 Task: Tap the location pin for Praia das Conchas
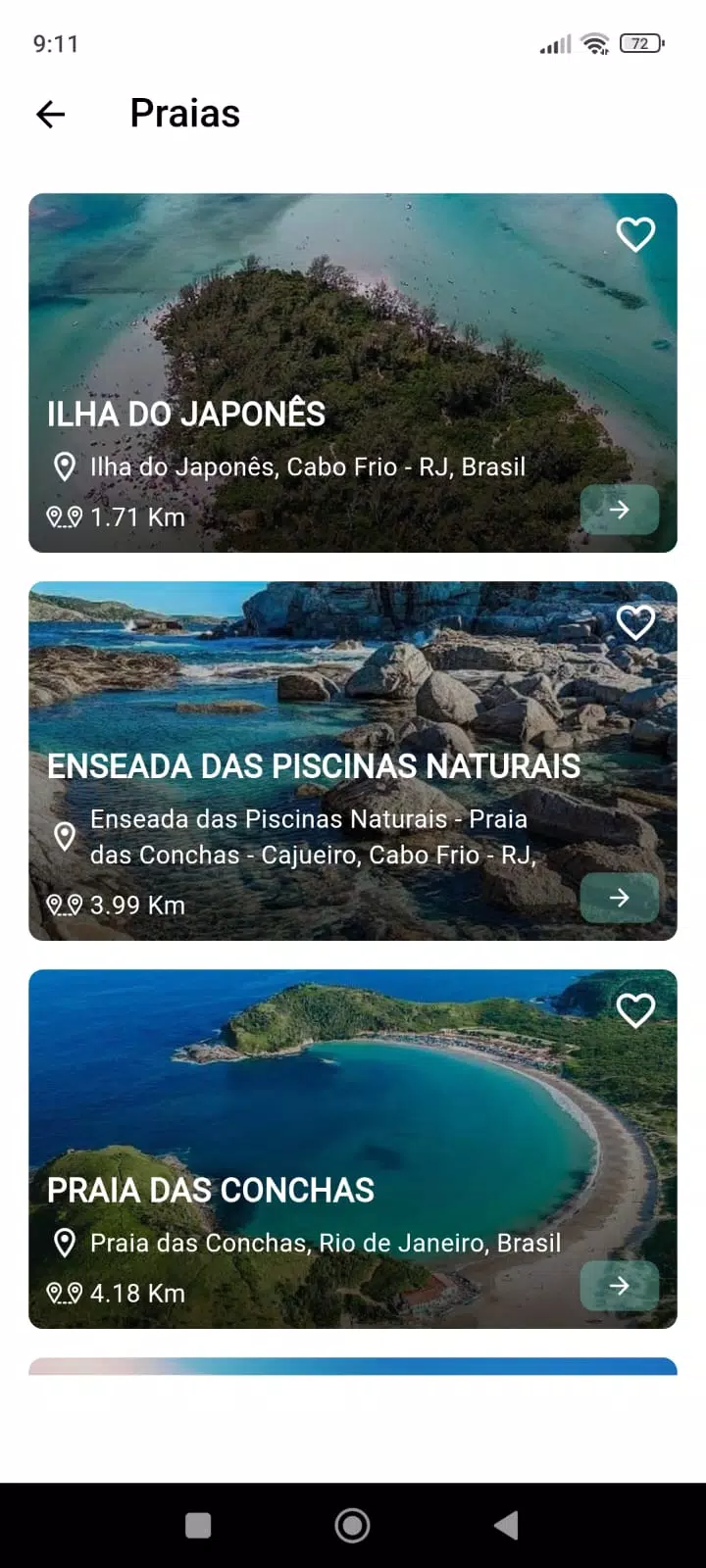coord(65,1243)
